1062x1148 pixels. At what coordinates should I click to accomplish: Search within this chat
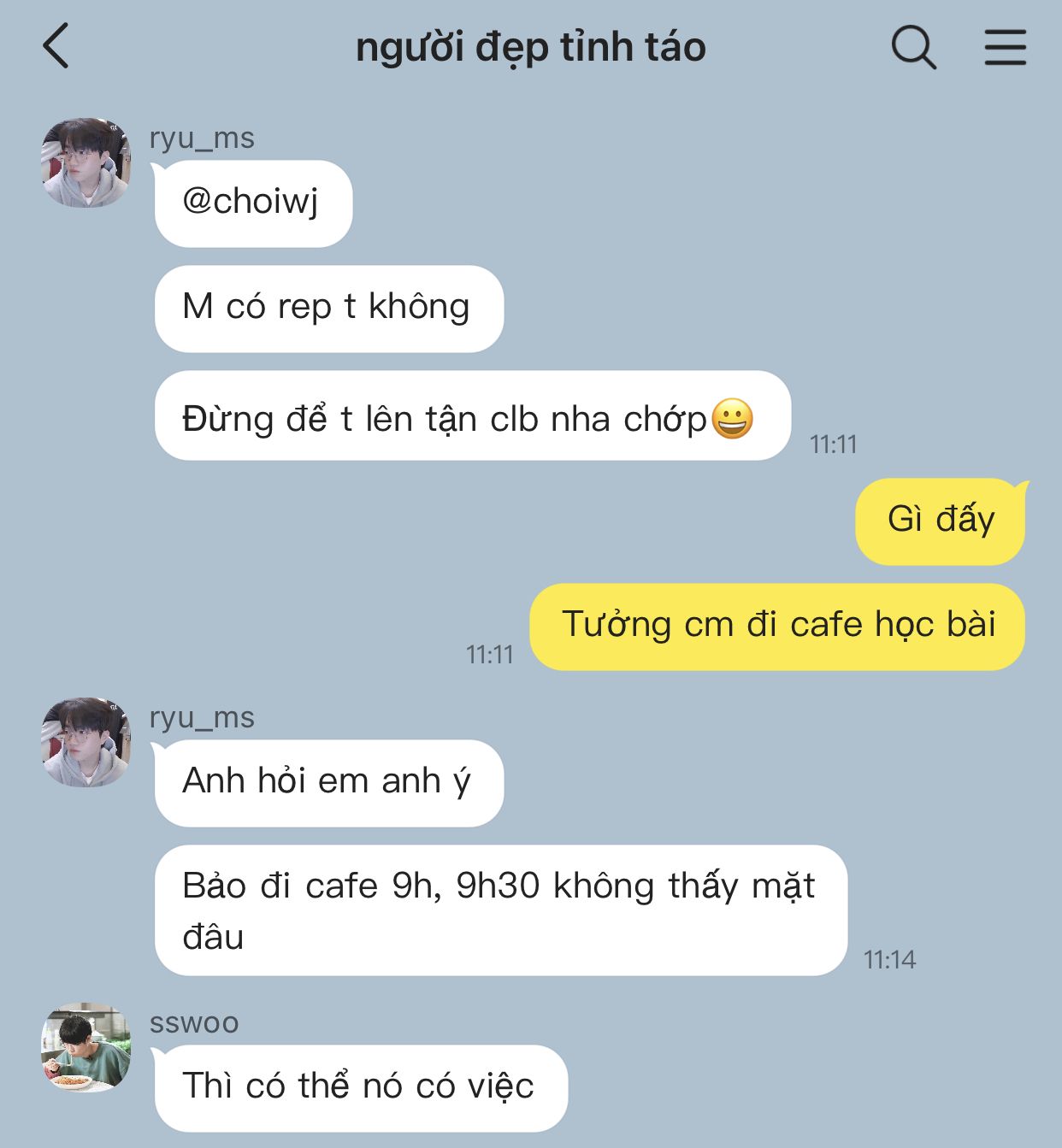tap(913, 46)
